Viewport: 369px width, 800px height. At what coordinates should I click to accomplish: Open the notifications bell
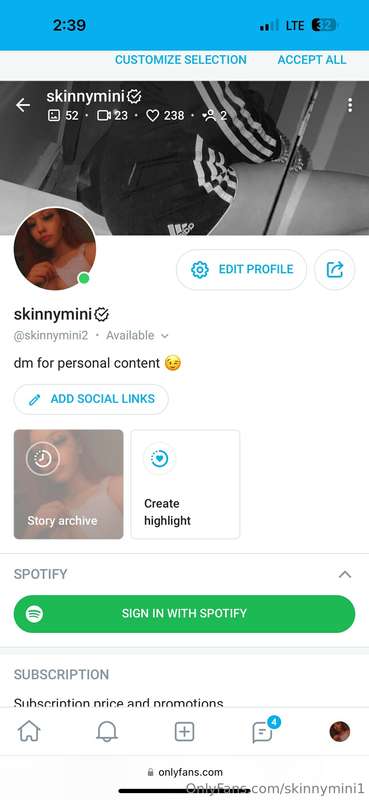107,732
